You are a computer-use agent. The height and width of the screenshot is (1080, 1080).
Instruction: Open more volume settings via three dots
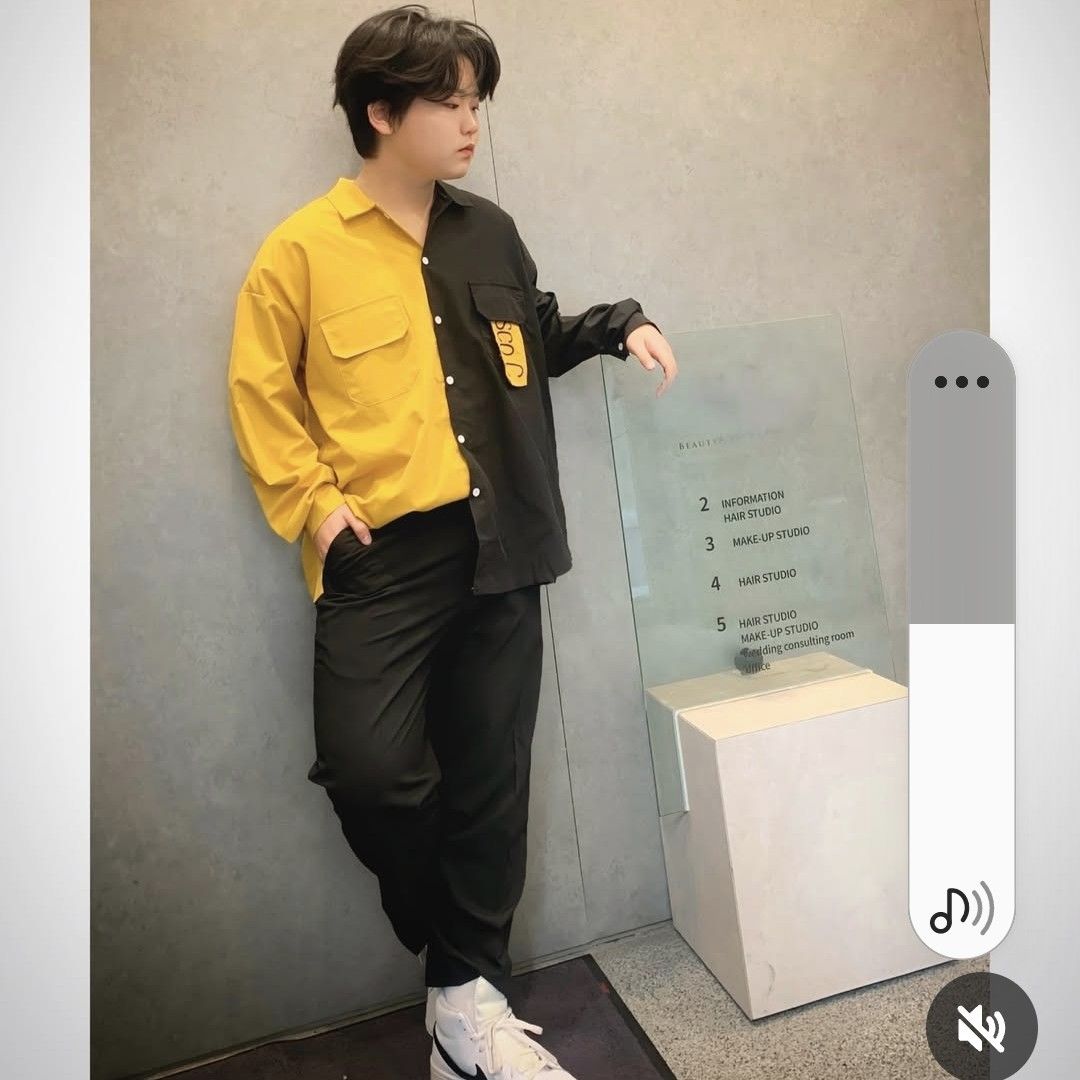[x=961, y=382]
